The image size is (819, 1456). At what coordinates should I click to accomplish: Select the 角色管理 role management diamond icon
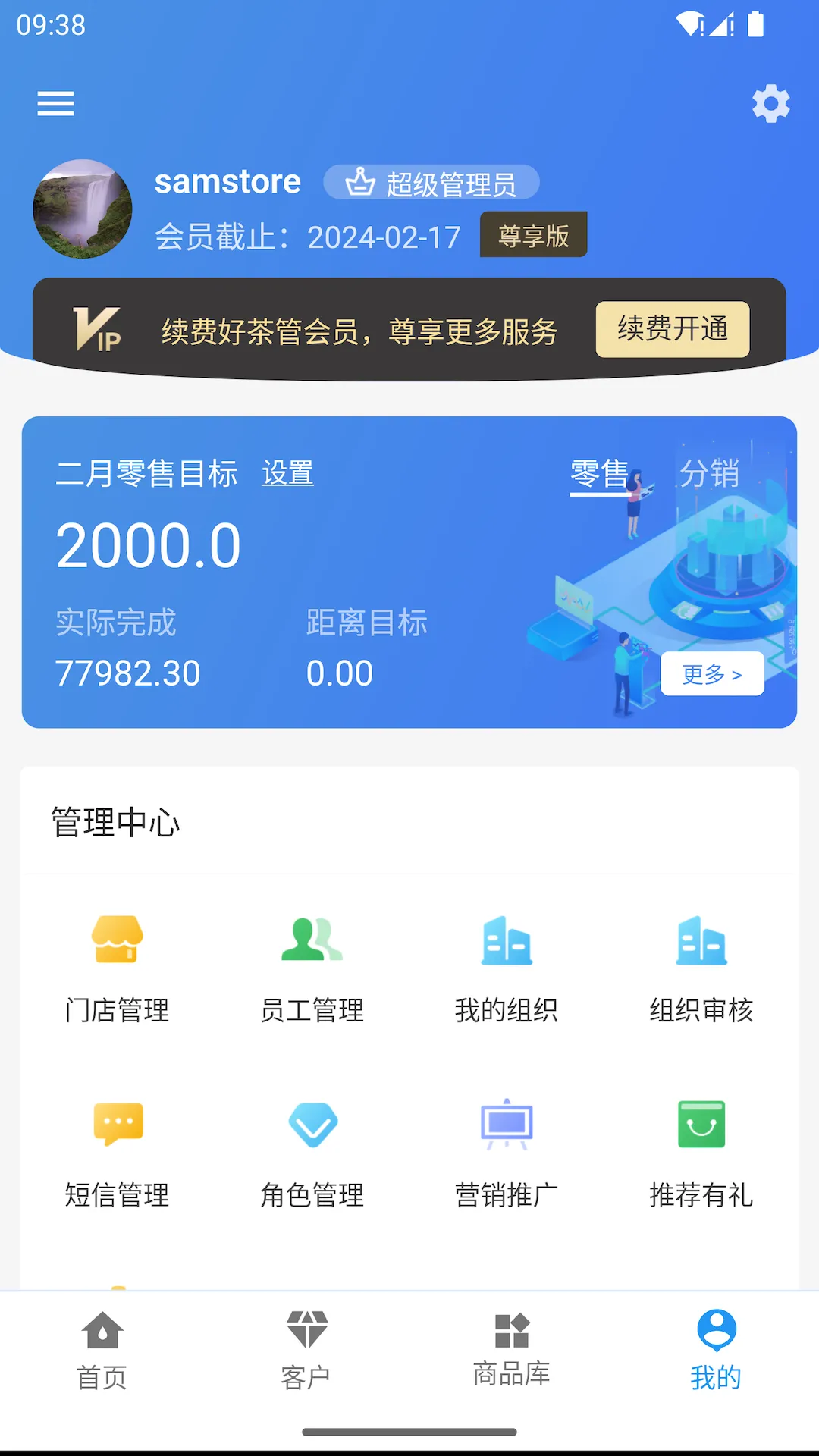(x=311, y=1125)
